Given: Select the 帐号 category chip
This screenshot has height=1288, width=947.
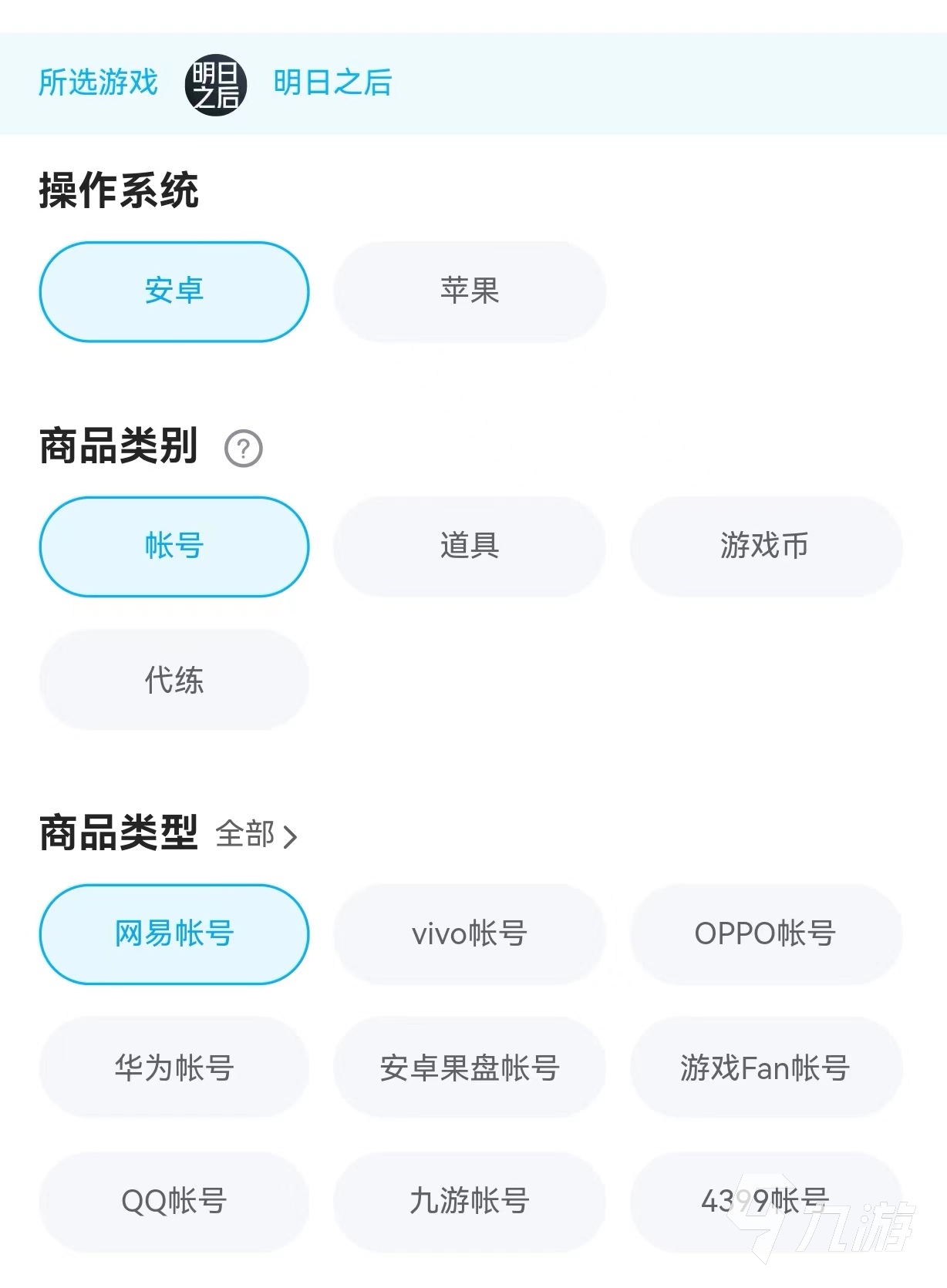Looking at the screenshot, I should (x=174, y=546).
